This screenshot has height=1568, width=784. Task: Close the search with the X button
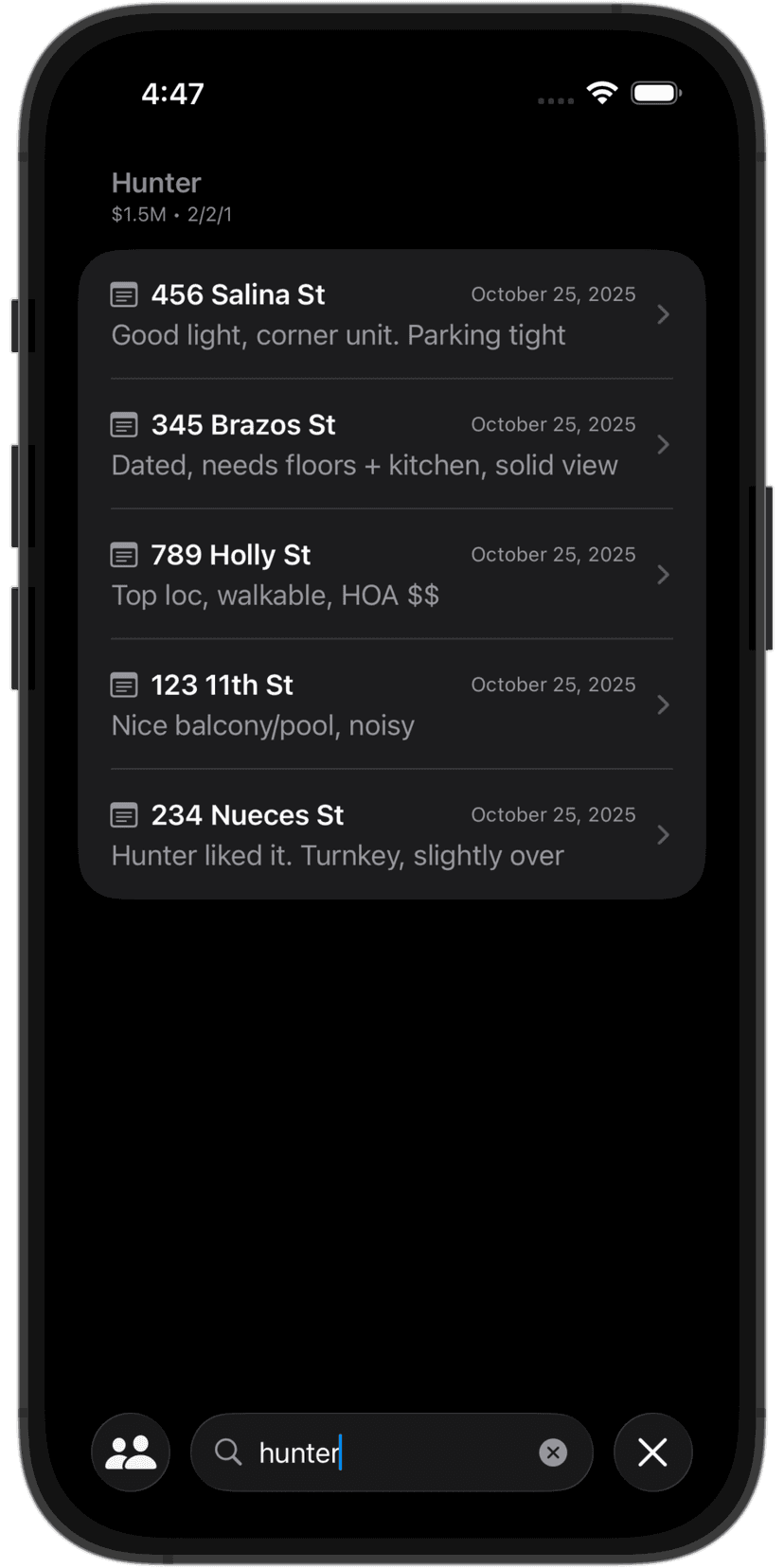tap(652, 1452)
